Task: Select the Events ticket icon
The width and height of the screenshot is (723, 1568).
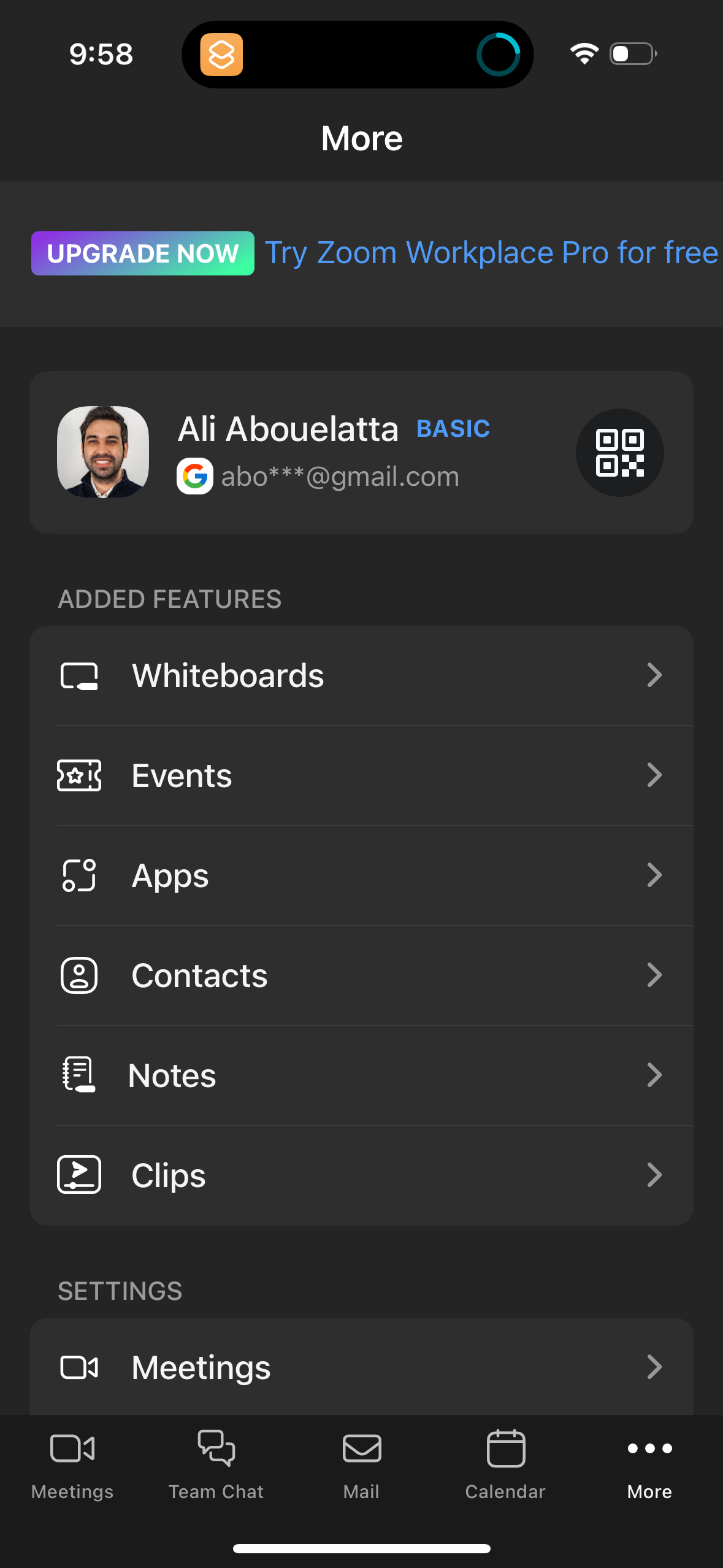Action: coord(78,775)
